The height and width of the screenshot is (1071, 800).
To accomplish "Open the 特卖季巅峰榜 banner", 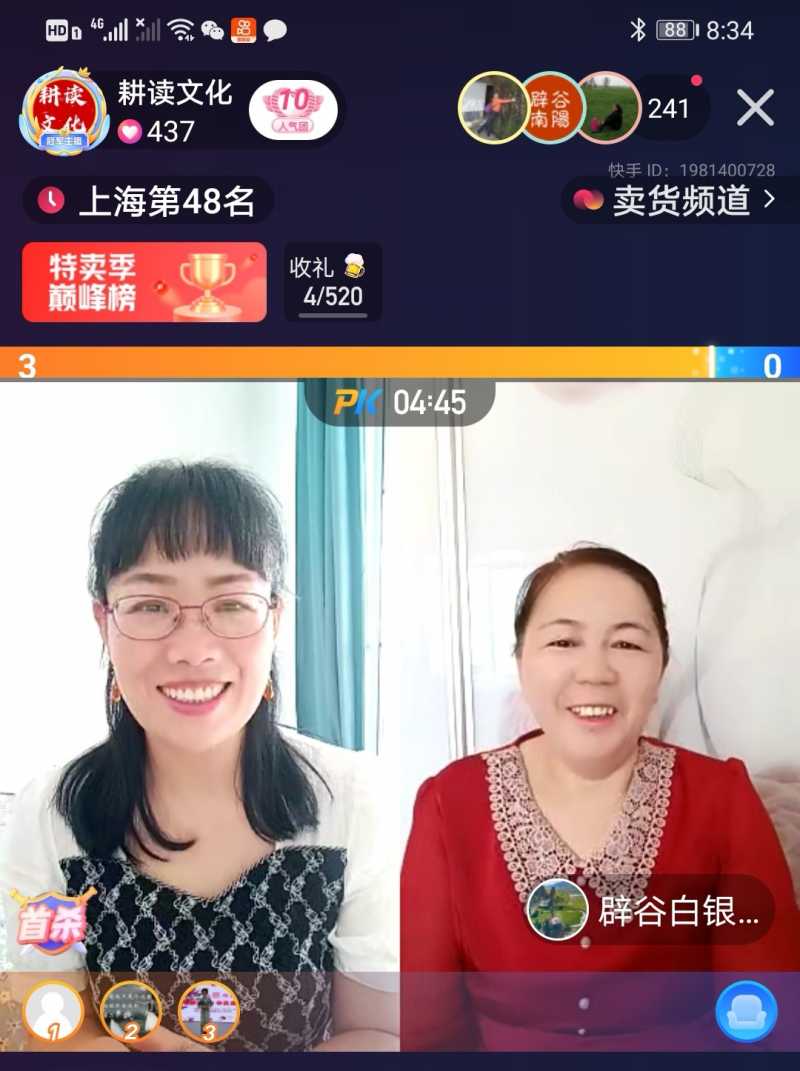I will pos(144,282).
